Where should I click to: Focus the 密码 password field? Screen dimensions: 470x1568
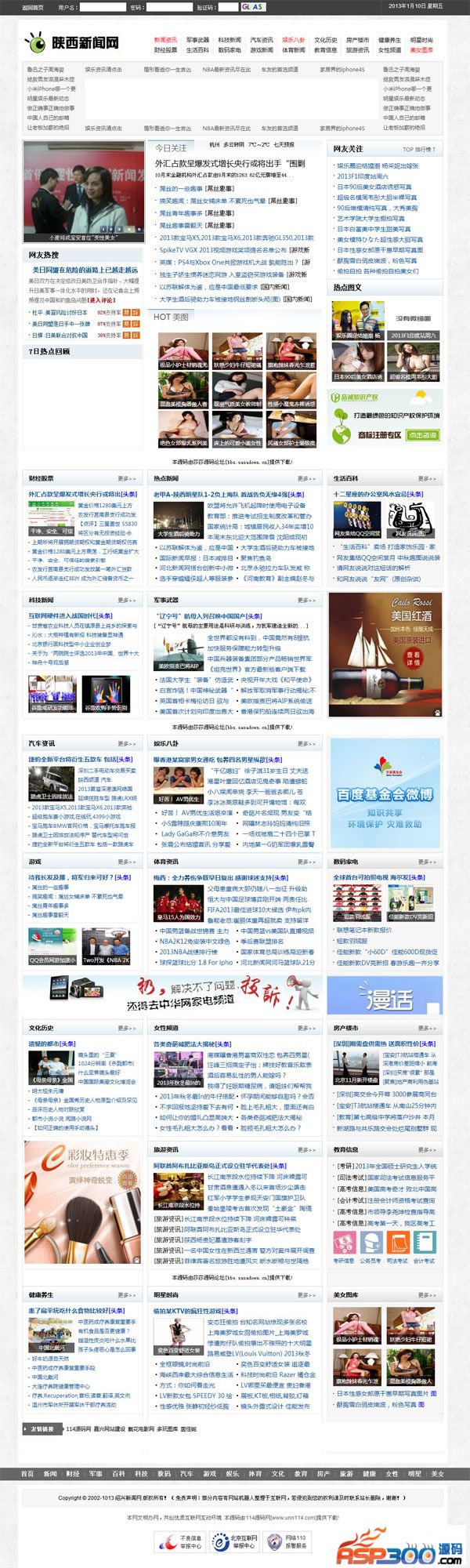click(169, 6)
